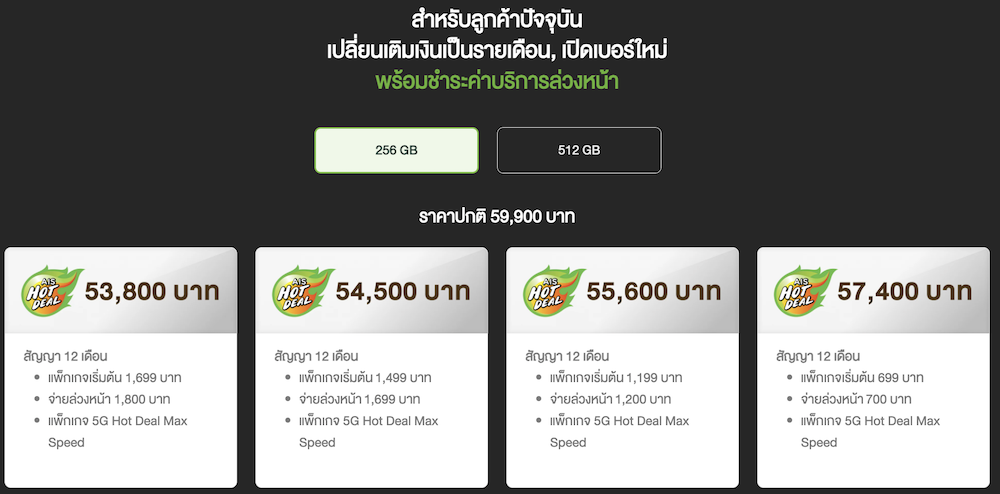Image resolution: width=1000 pixels, height=494 pixels.
Task: Select the 256 GB storage option
Action: pyautogui.click(x=396, y=151)
